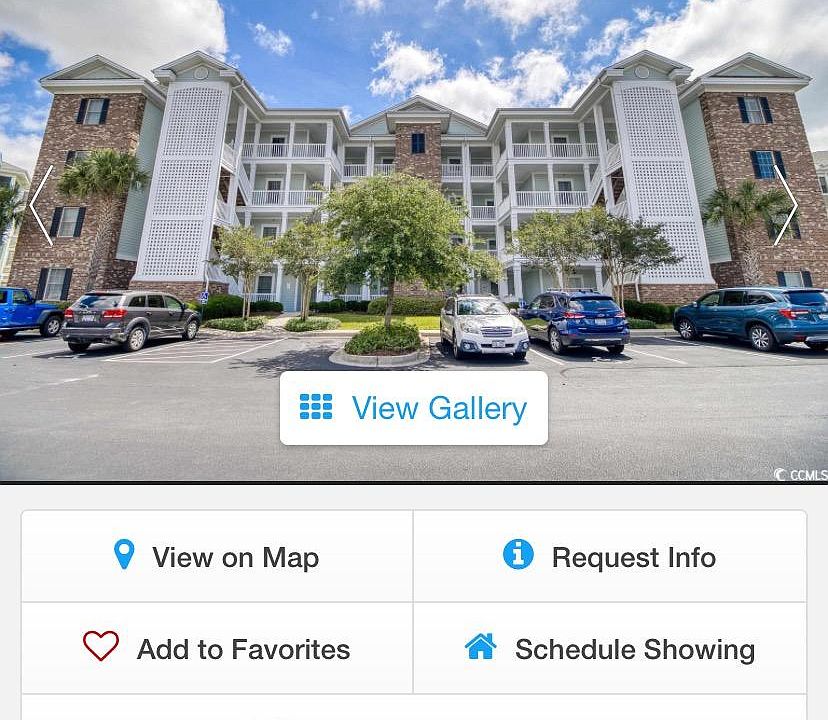Select Request Info
Viewport: 828px width, 720px height.
[610, 557]
